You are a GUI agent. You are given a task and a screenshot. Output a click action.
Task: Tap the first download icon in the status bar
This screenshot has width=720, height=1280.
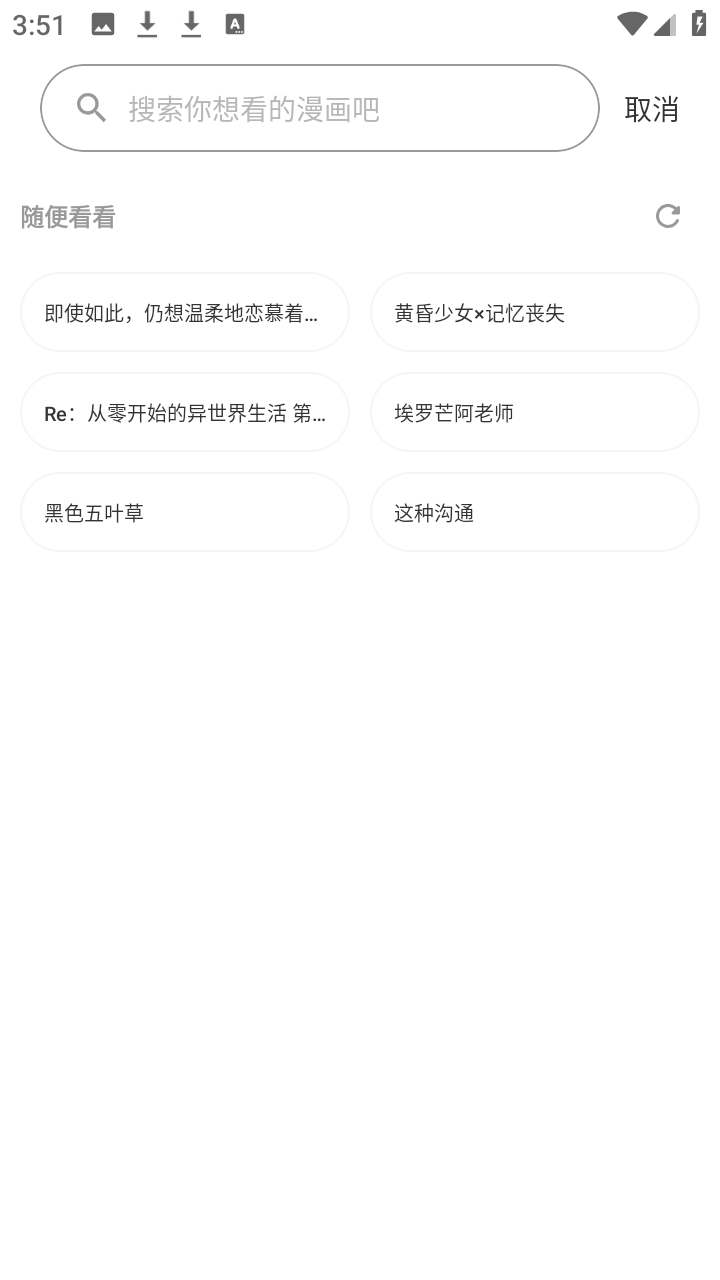tap(147, 23)
